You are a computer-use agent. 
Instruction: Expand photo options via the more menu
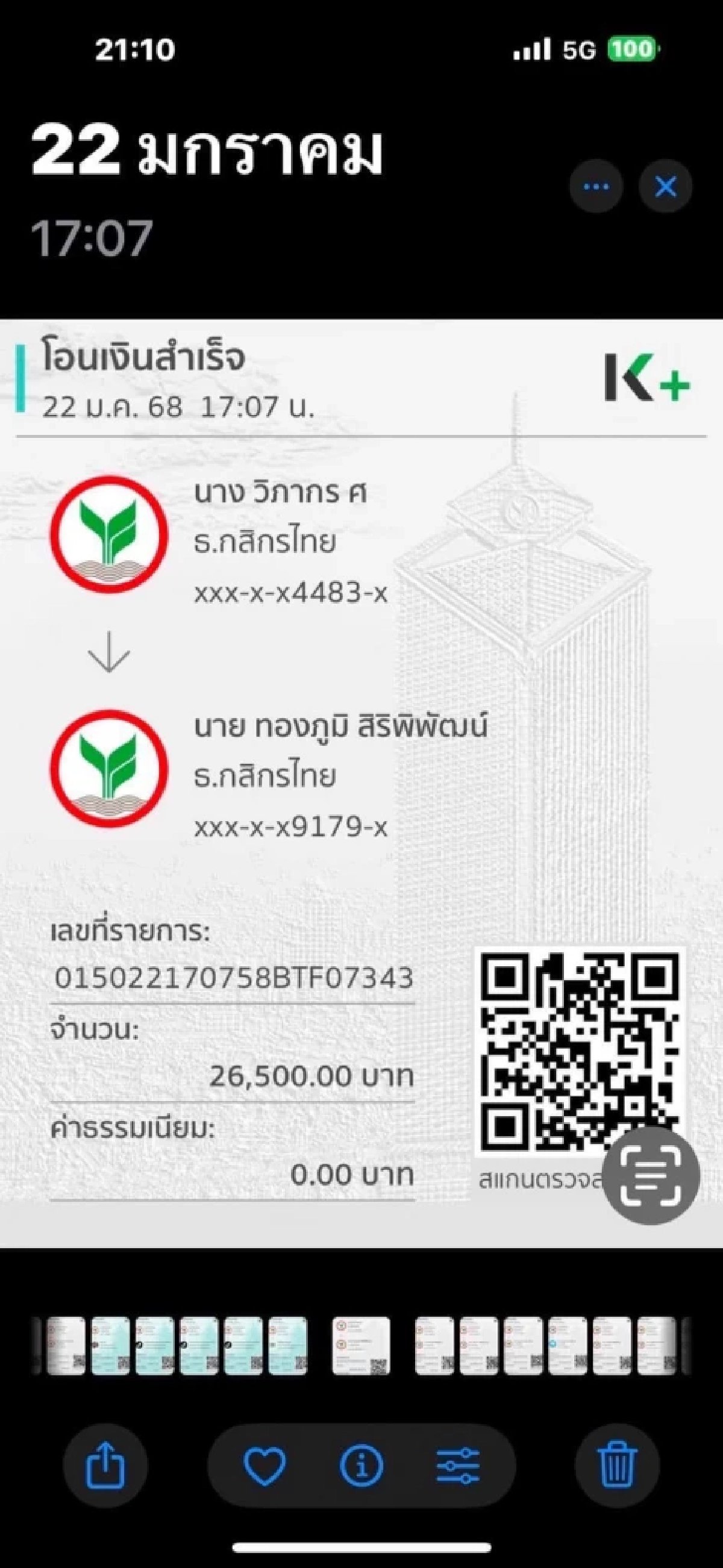596,187
